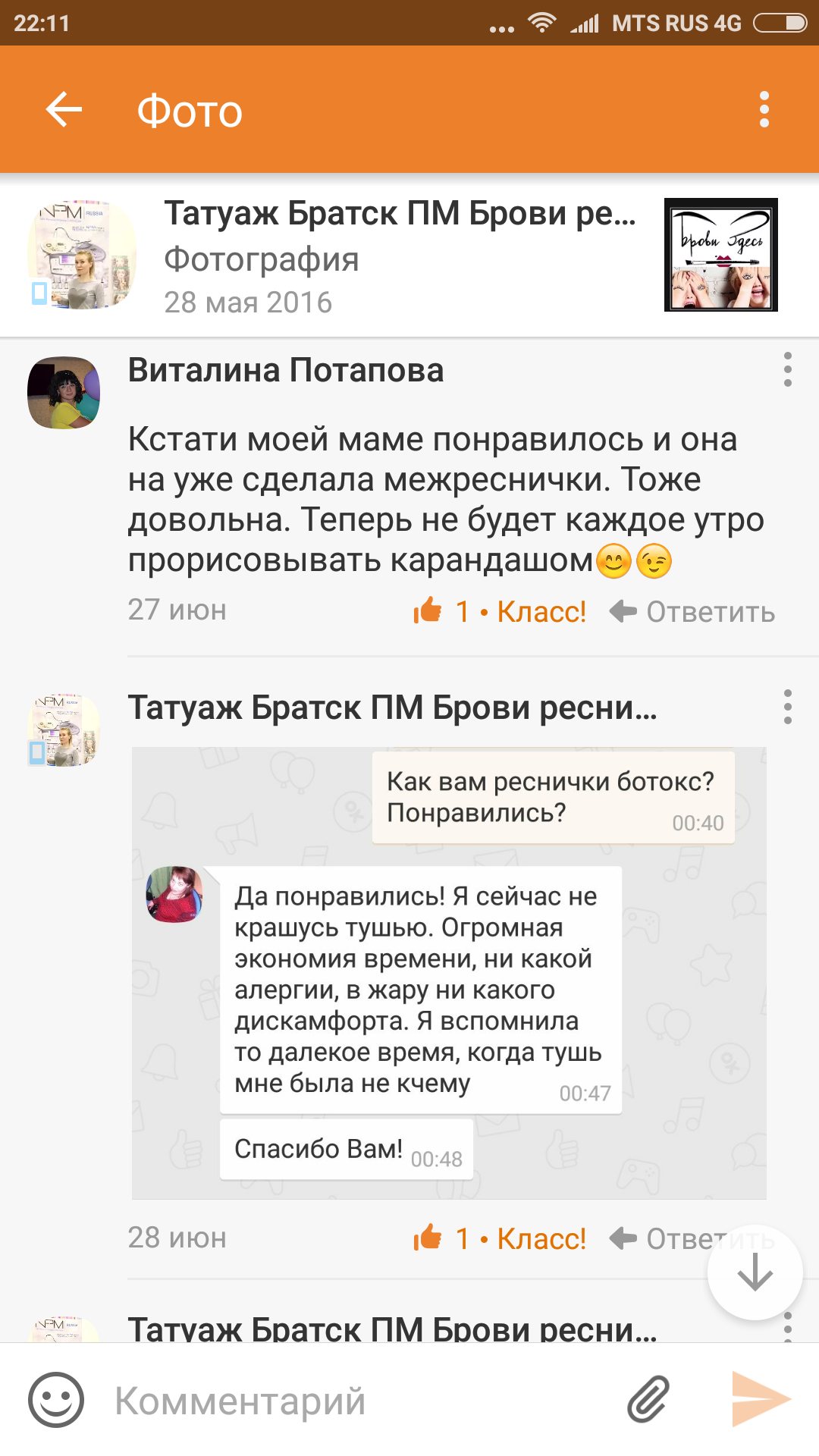Go back using the arrow in the Фото bar
The image size is (819, 1456).
click(64, 110)
